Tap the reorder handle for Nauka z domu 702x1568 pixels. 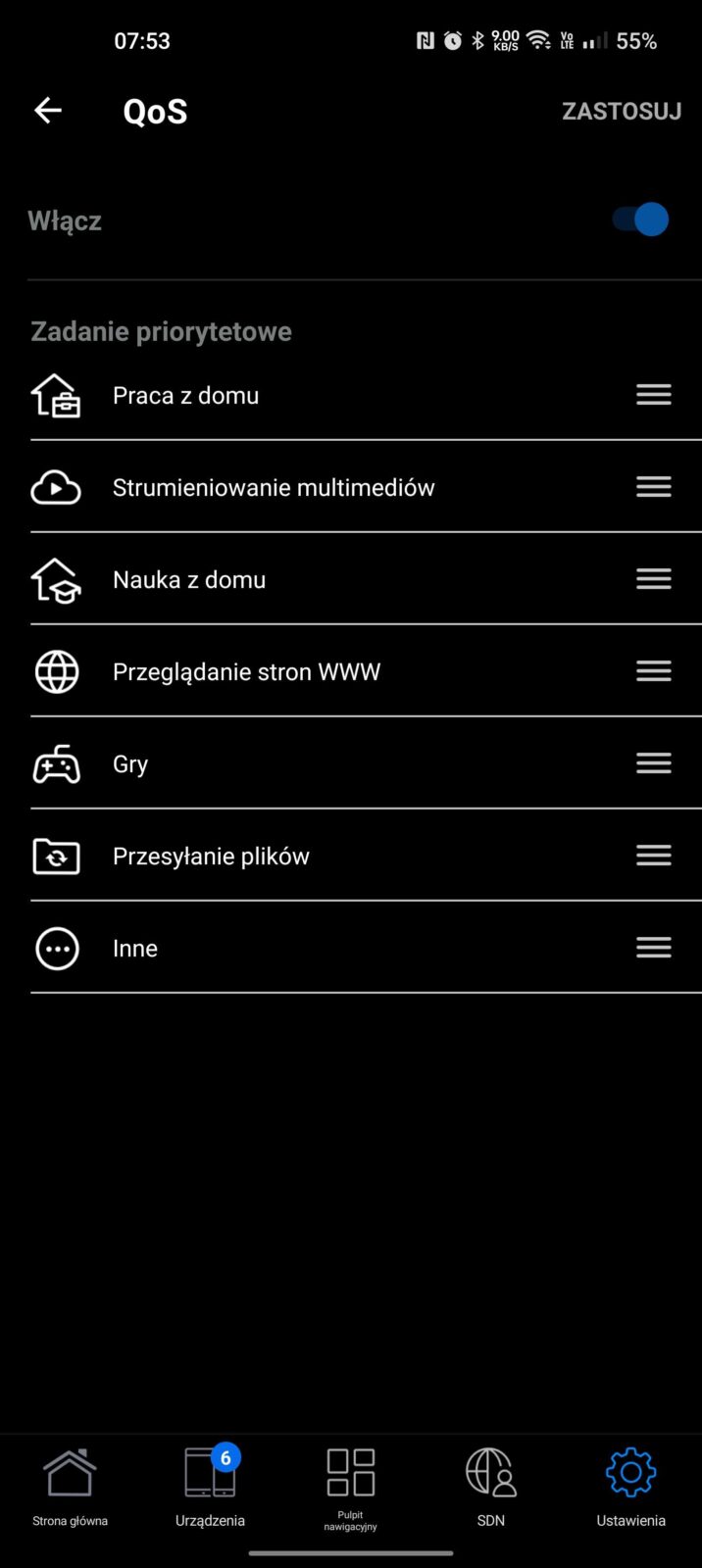(653, 579)
